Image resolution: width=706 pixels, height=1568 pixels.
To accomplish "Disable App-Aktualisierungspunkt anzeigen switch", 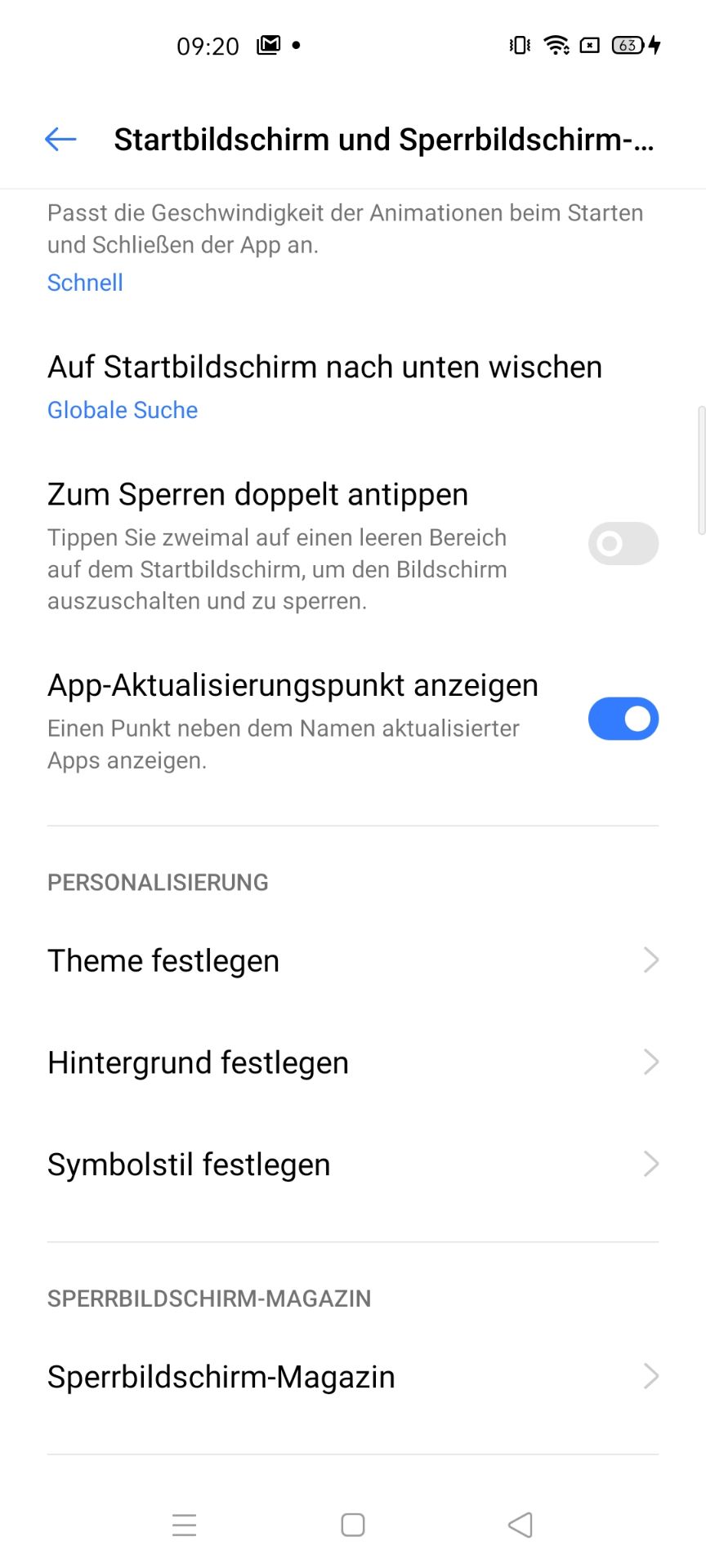I will pyautogui.click(x=623, y=719).
